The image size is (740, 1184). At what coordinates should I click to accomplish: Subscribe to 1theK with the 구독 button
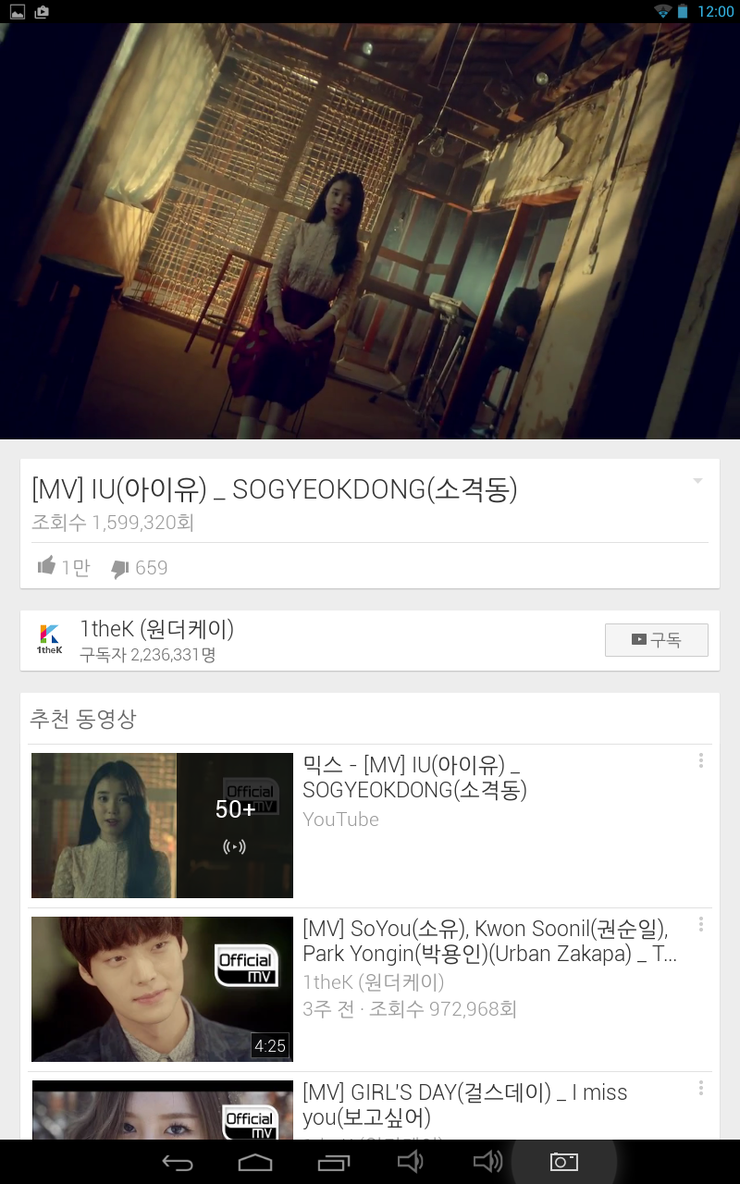tap(656, 640)
